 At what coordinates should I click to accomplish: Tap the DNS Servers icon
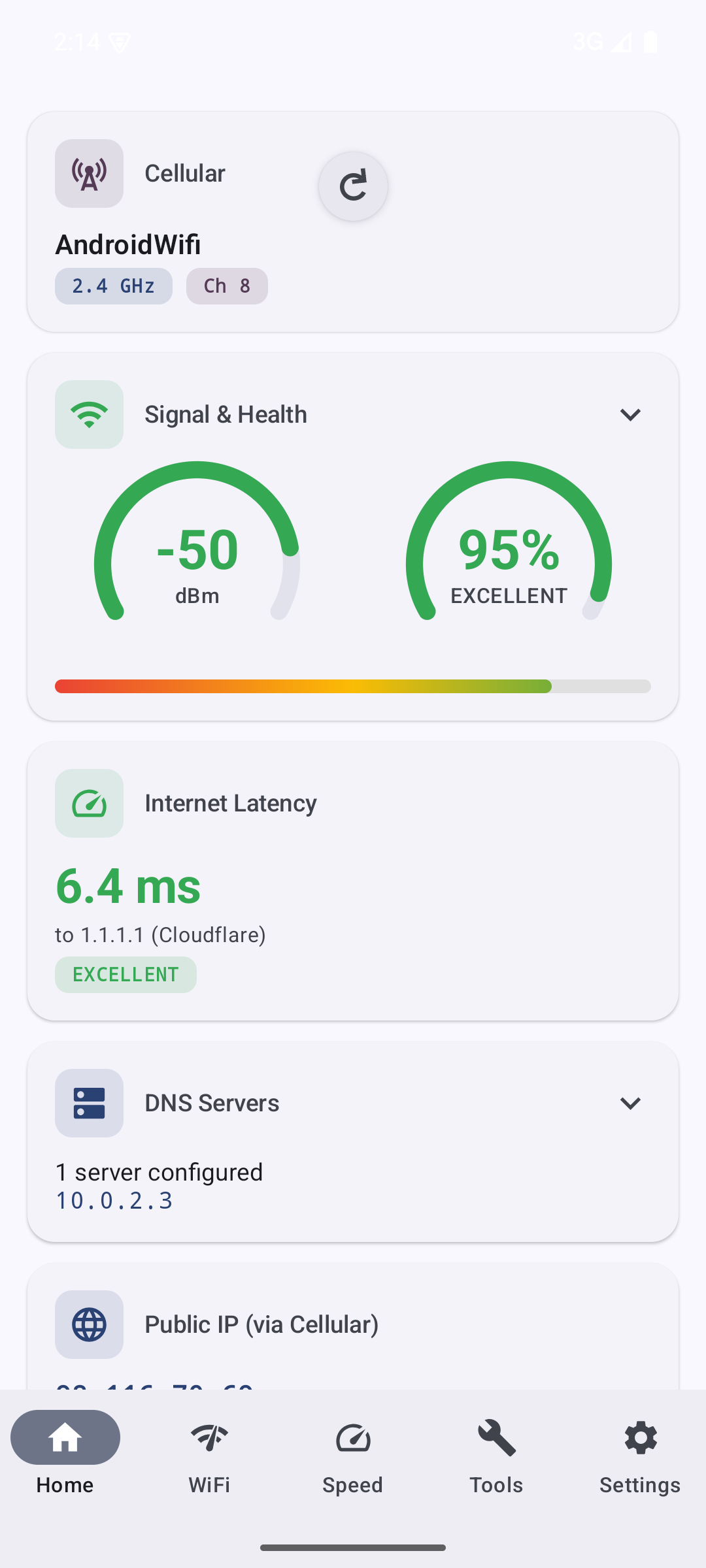(x=89, y=1102)
